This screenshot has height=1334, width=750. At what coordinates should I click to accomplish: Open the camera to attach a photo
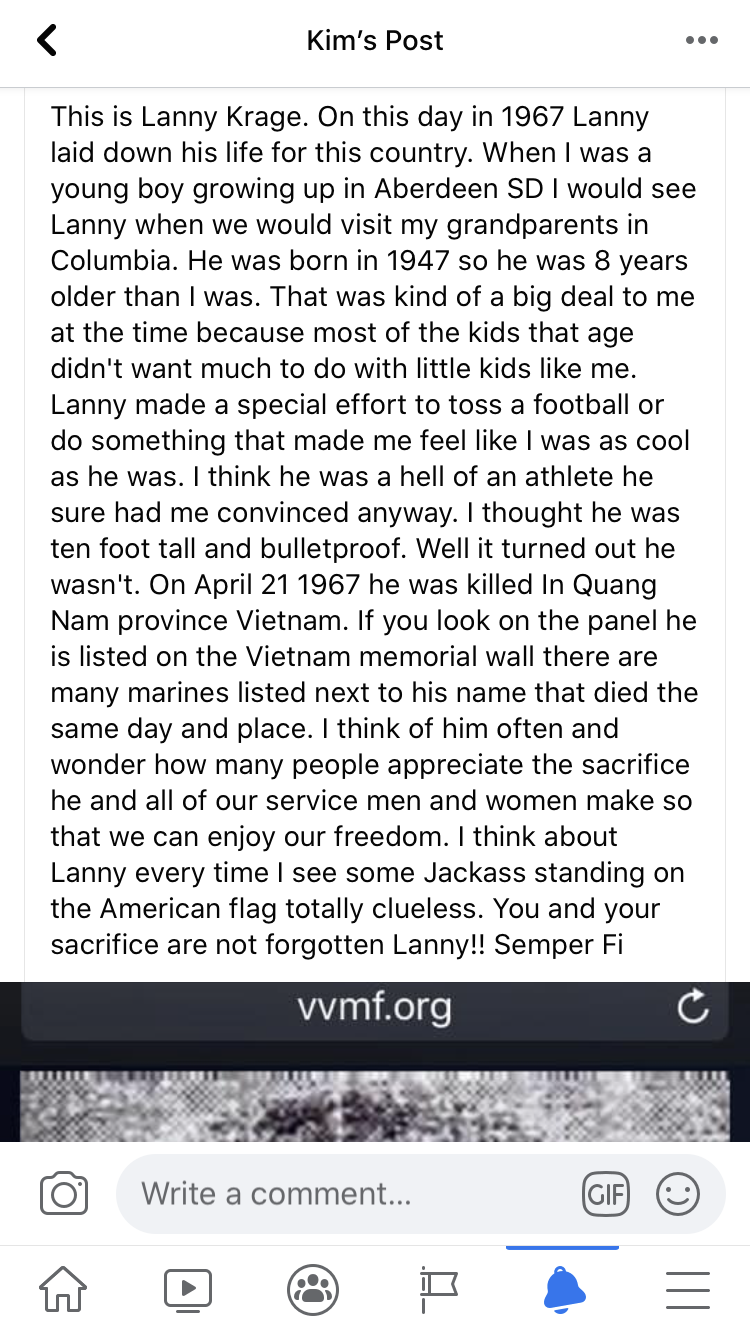pyautogui.click(x=64, y=1194)
